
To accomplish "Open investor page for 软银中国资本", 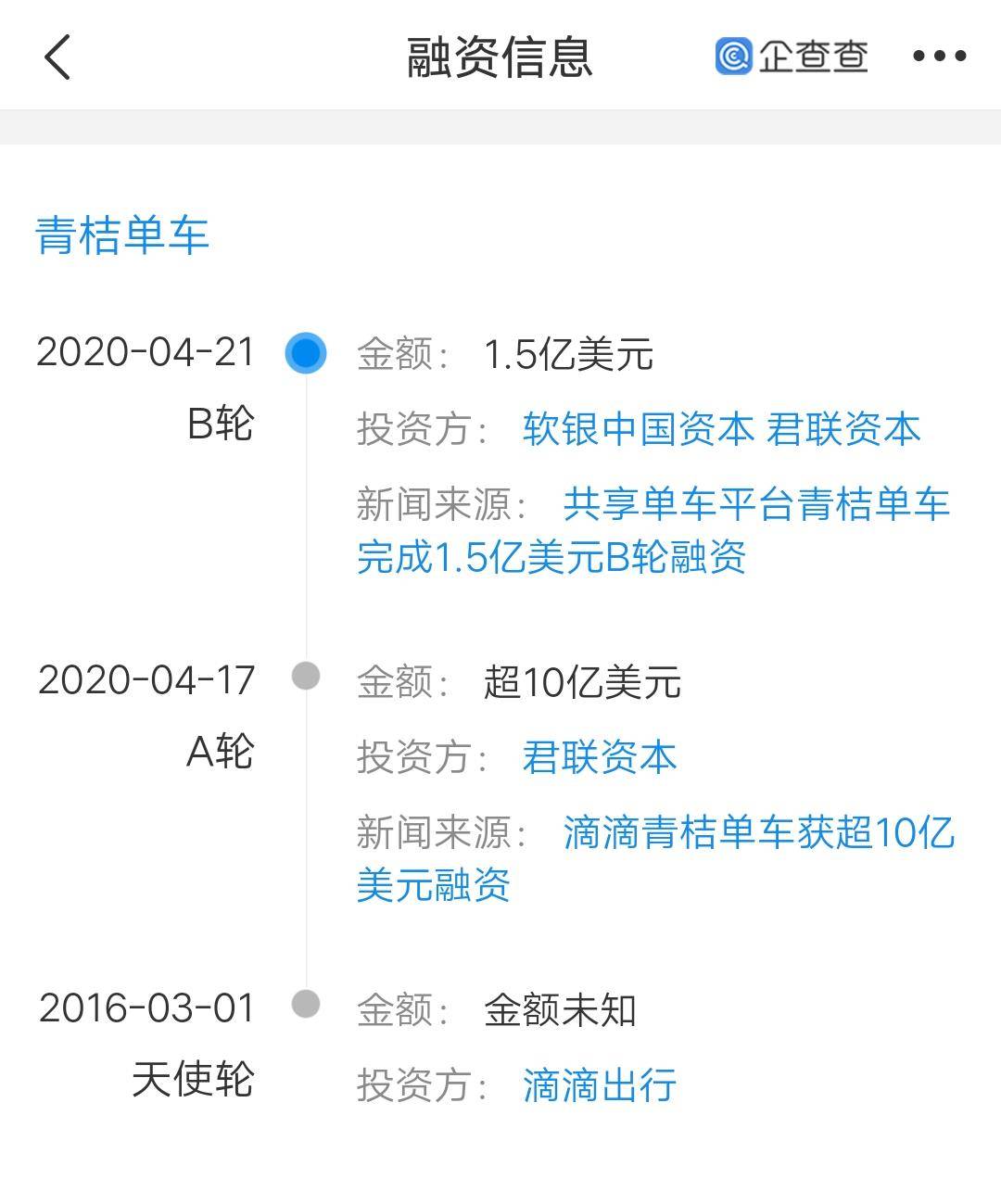I will (638, 429).
